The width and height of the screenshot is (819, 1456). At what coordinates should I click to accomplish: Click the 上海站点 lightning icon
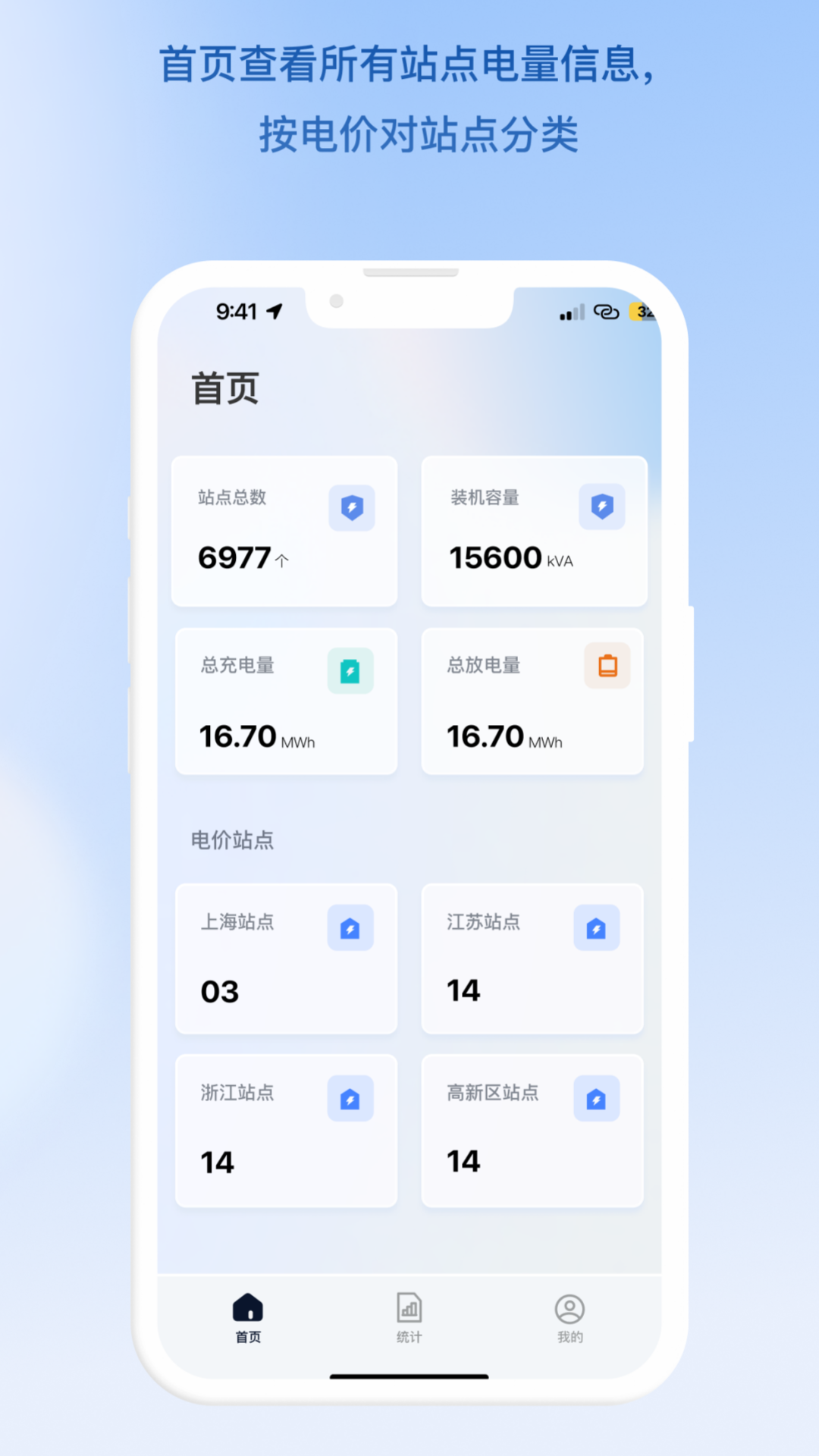350,927
